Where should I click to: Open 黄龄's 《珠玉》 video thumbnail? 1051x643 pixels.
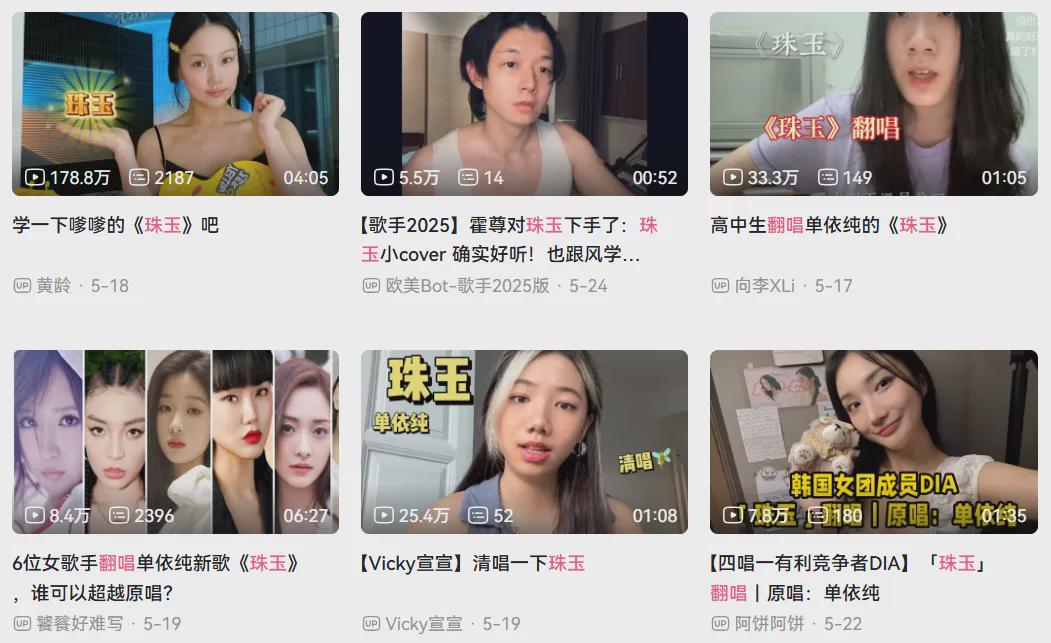175,103
